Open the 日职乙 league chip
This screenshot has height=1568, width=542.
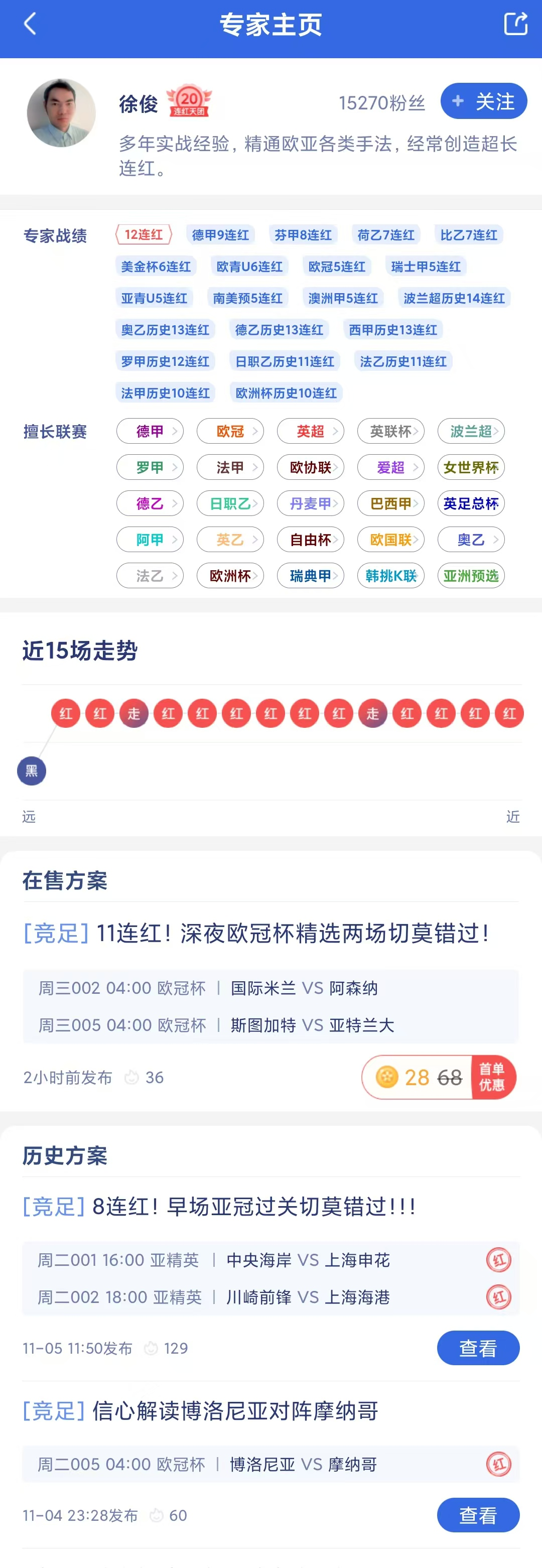[x=230, y=503]
